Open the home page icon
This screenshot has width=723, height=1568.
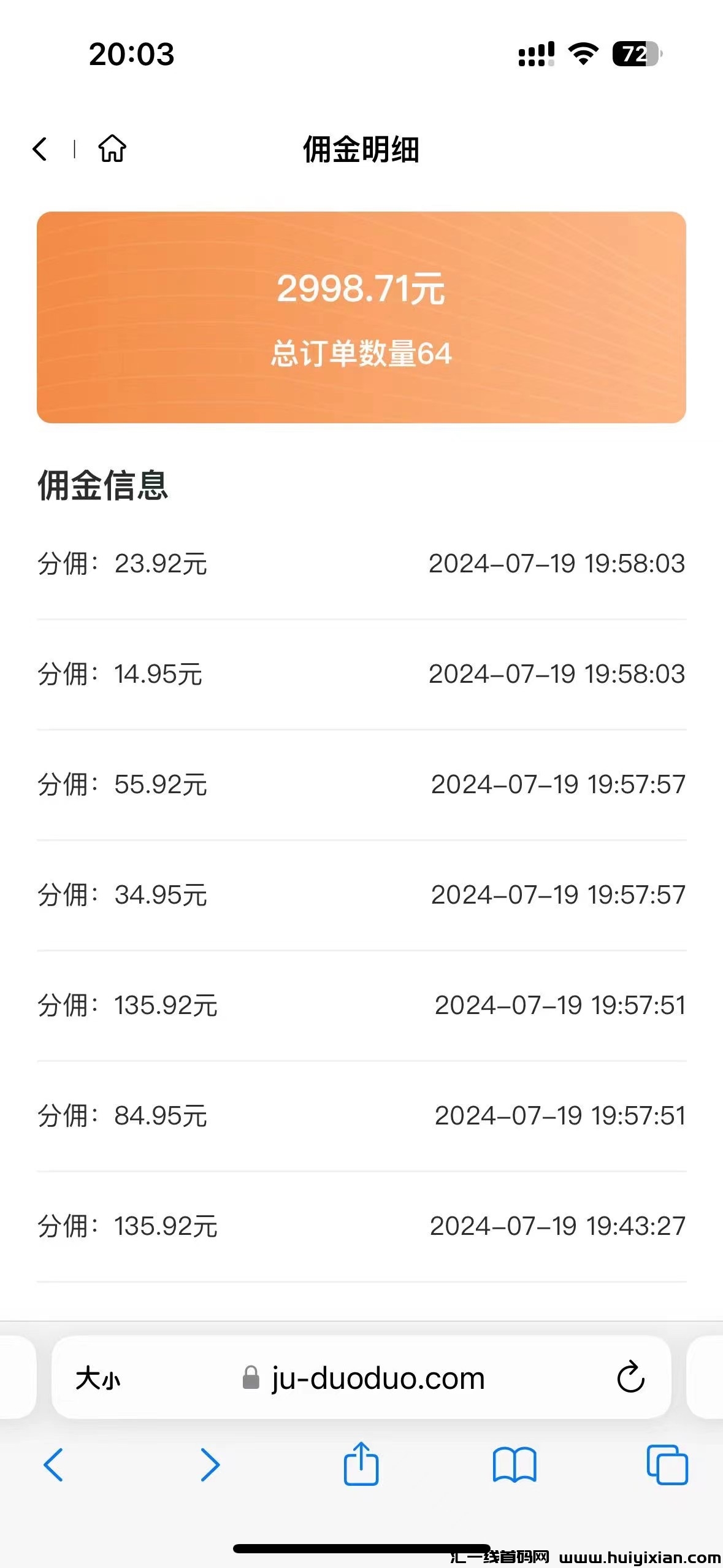(x=112, y=149)
